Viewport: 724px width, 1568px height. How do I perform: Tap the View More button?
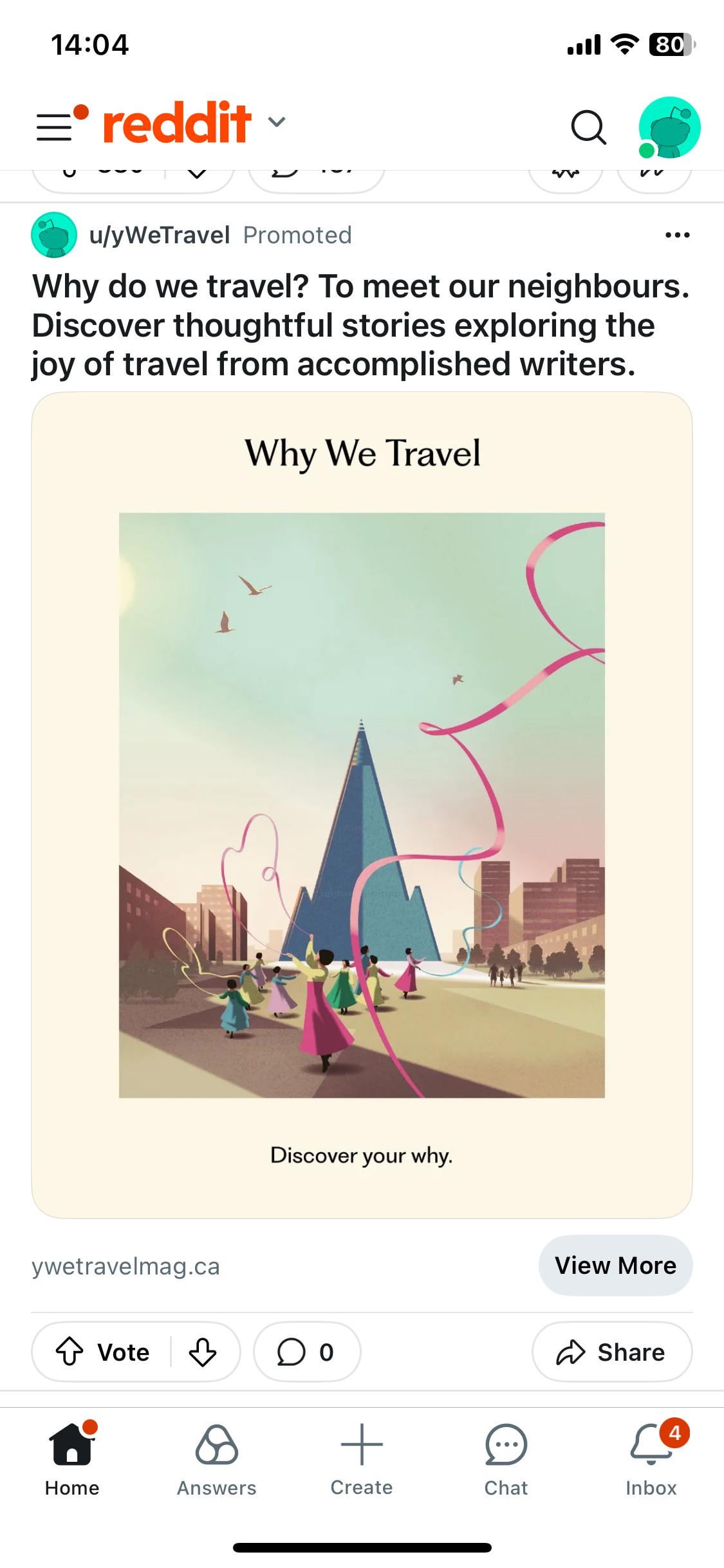[615, 1265]
